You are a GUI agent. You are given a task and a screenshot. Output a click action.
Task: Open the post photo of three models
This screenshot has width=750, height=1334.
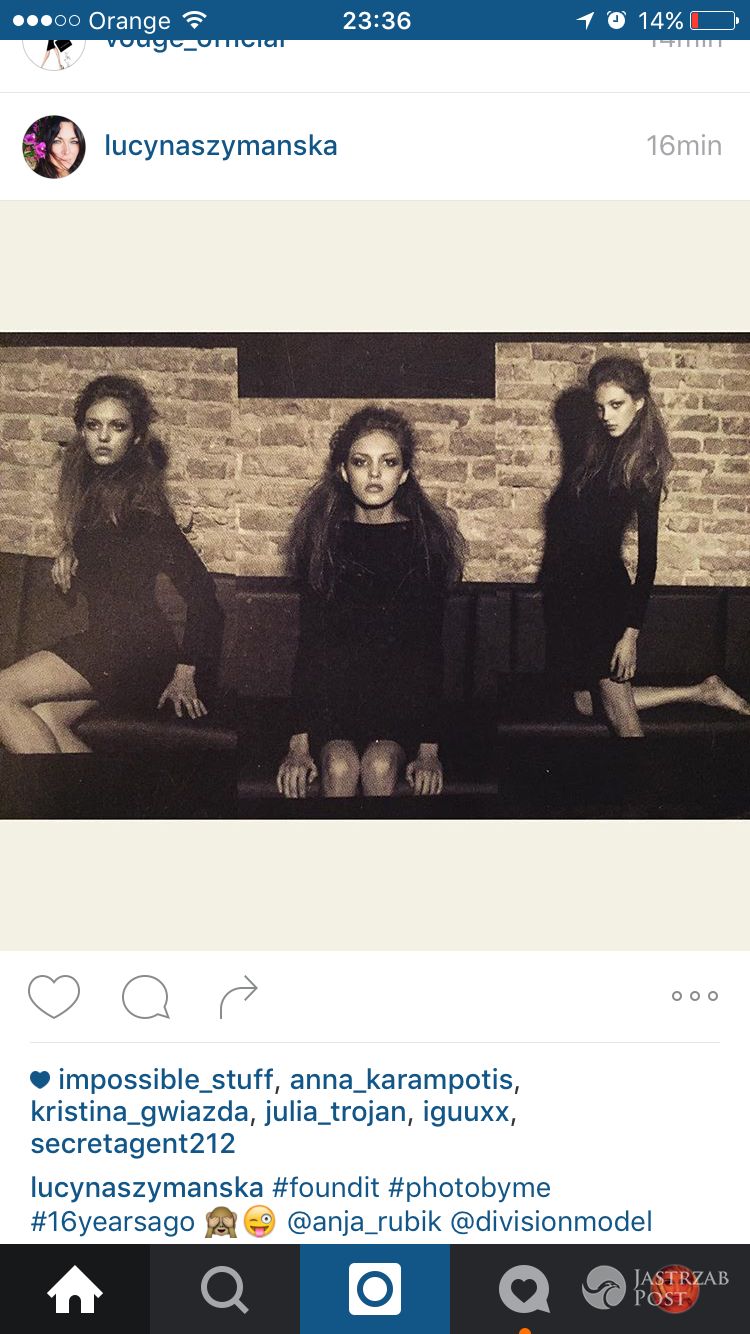(375, 575)
